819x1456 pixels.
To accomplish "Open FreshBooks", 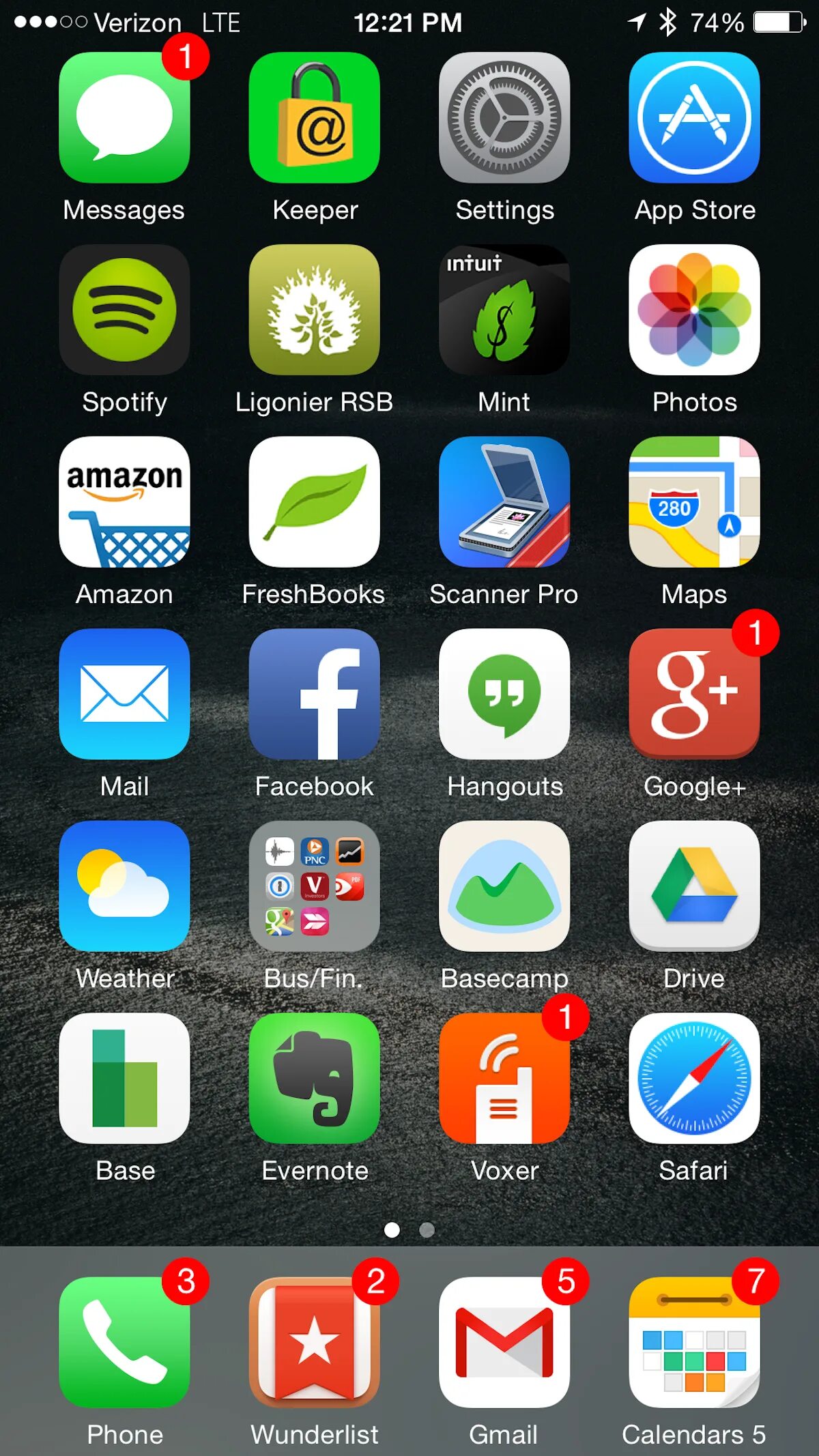I will [314, 501].
